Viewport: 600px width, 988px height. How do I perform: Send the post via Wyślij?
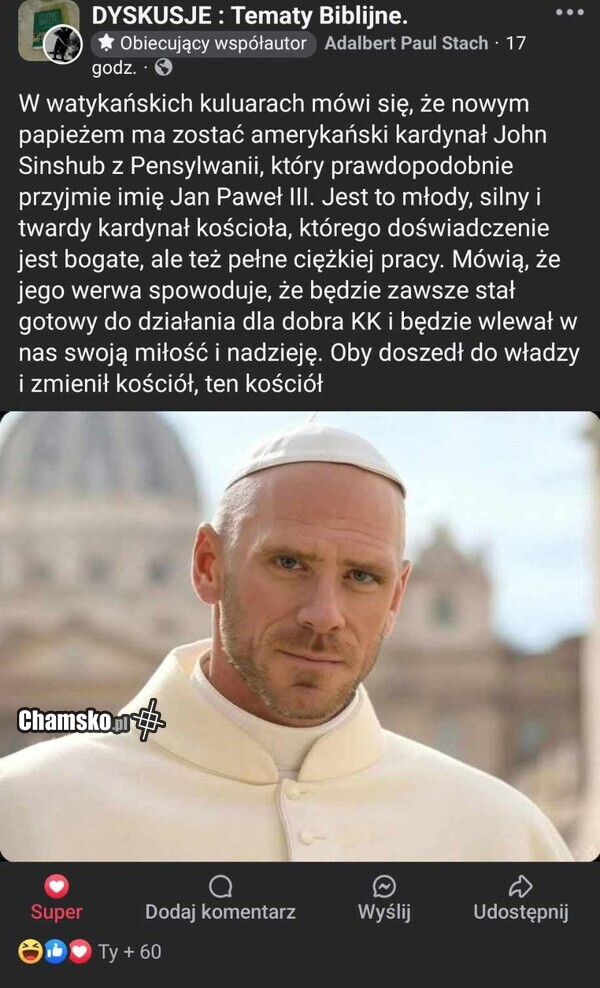[x=384, y=898]
